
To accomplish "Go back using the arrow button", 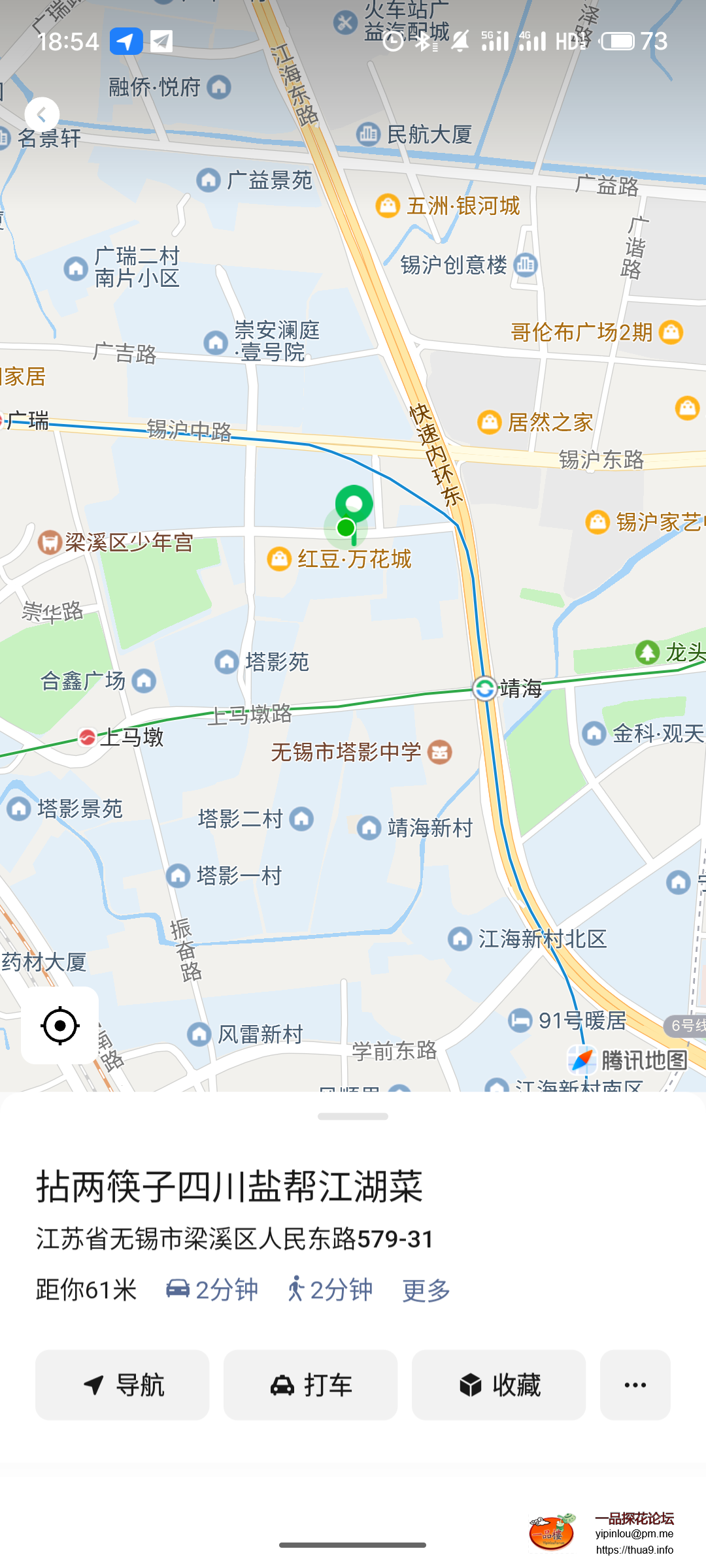I will click(x=42, y=114).
